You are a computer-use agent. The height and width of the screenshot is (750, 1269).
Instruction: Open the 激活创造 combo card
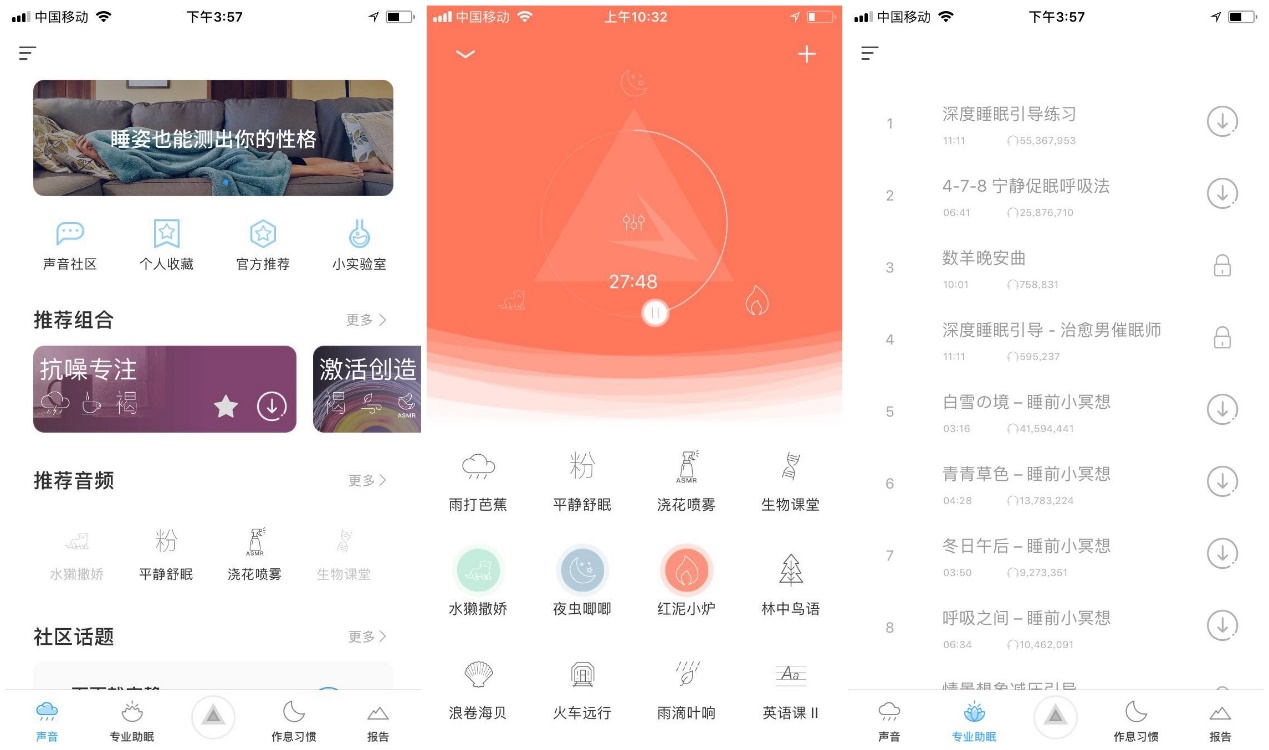click(367, 389)
